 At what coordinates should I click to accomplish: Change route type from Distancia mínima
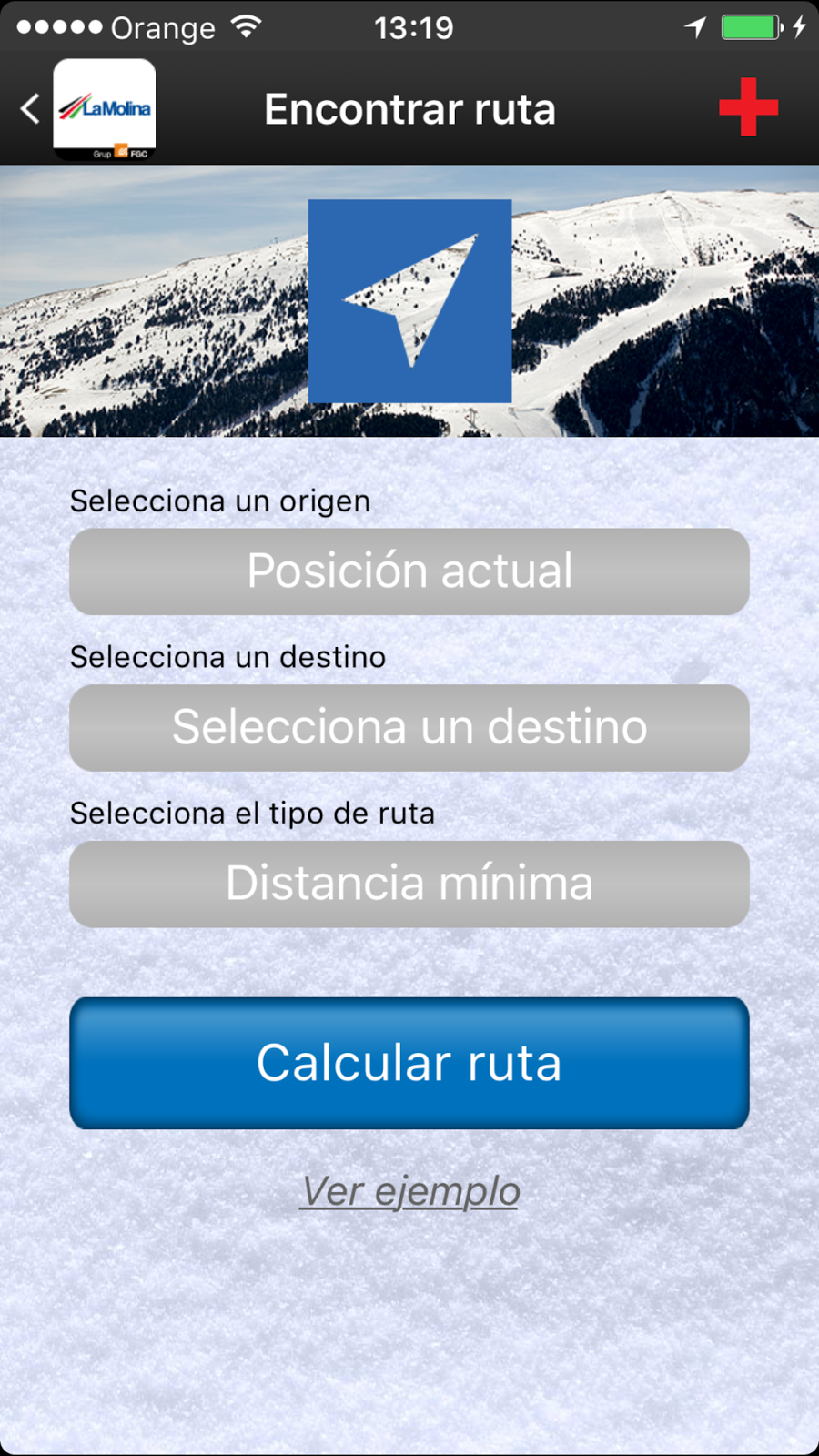pyautogui.click(x=409, y=884)
